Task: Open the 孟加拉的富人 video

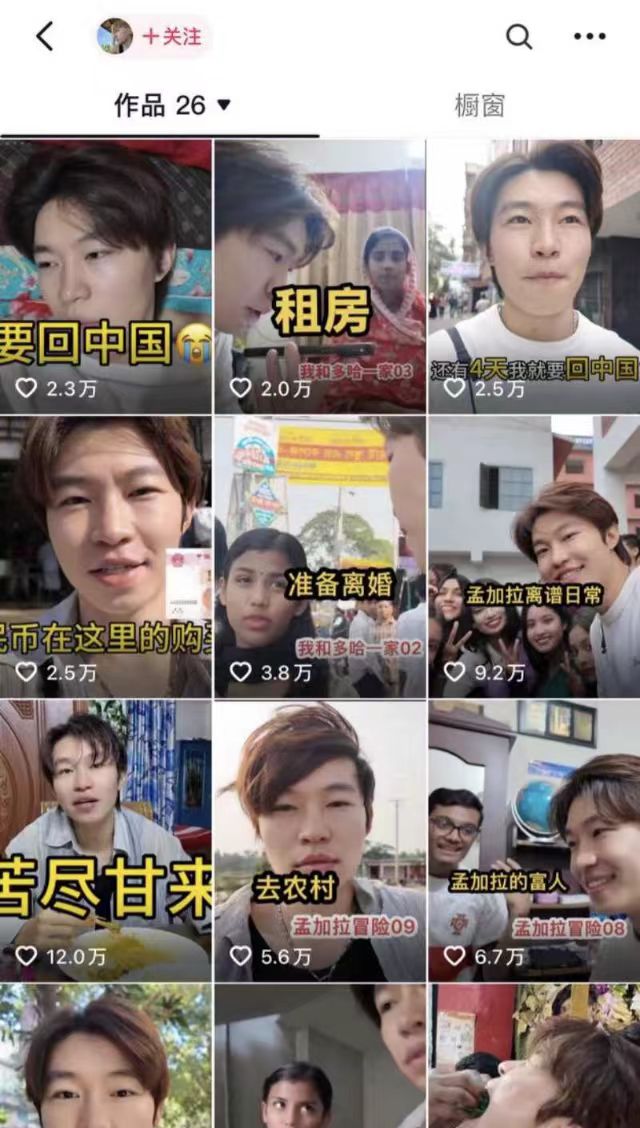Action: (533, 840)
